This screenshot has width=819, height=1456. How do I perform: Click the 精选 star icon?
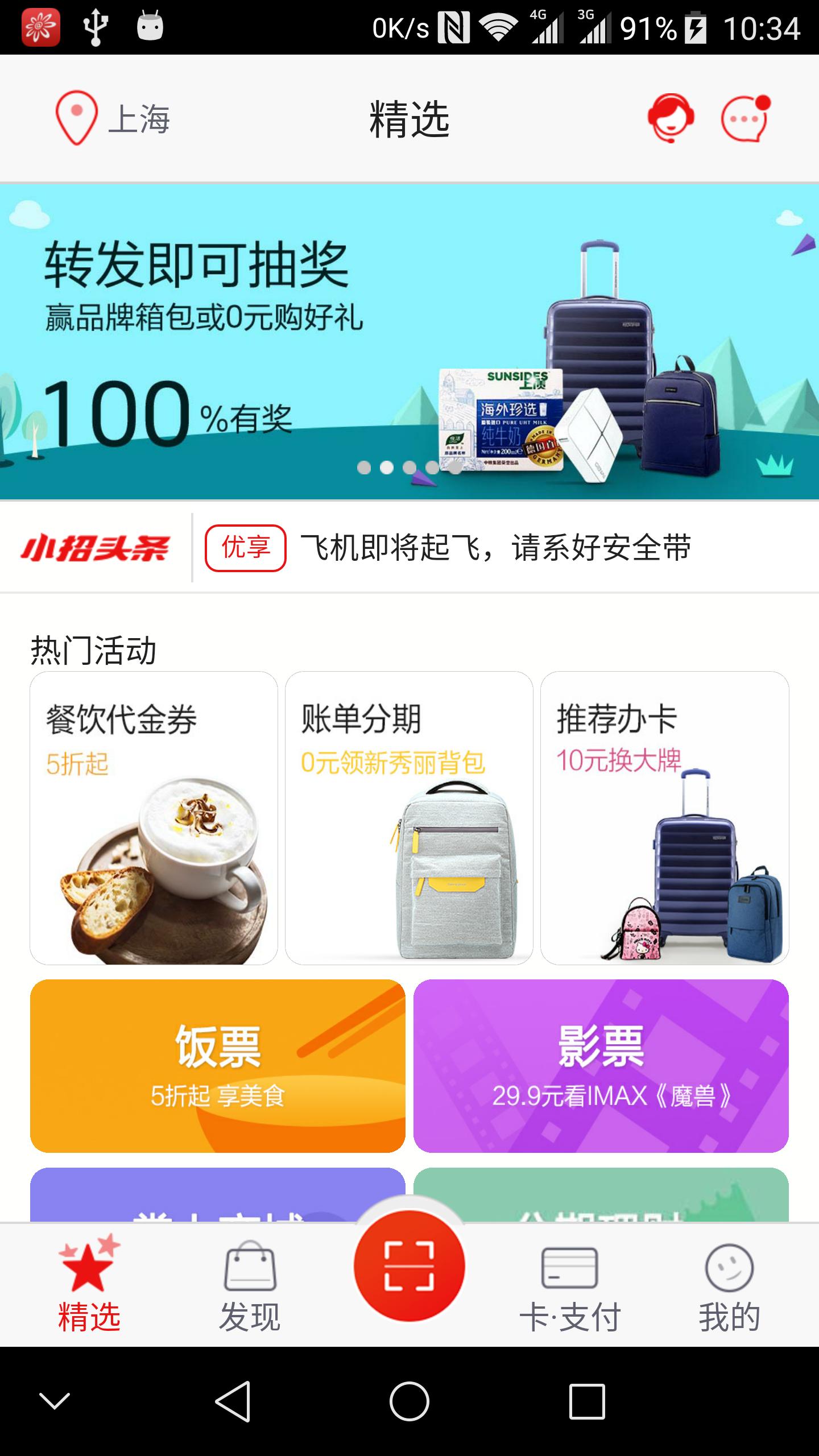88,1263
